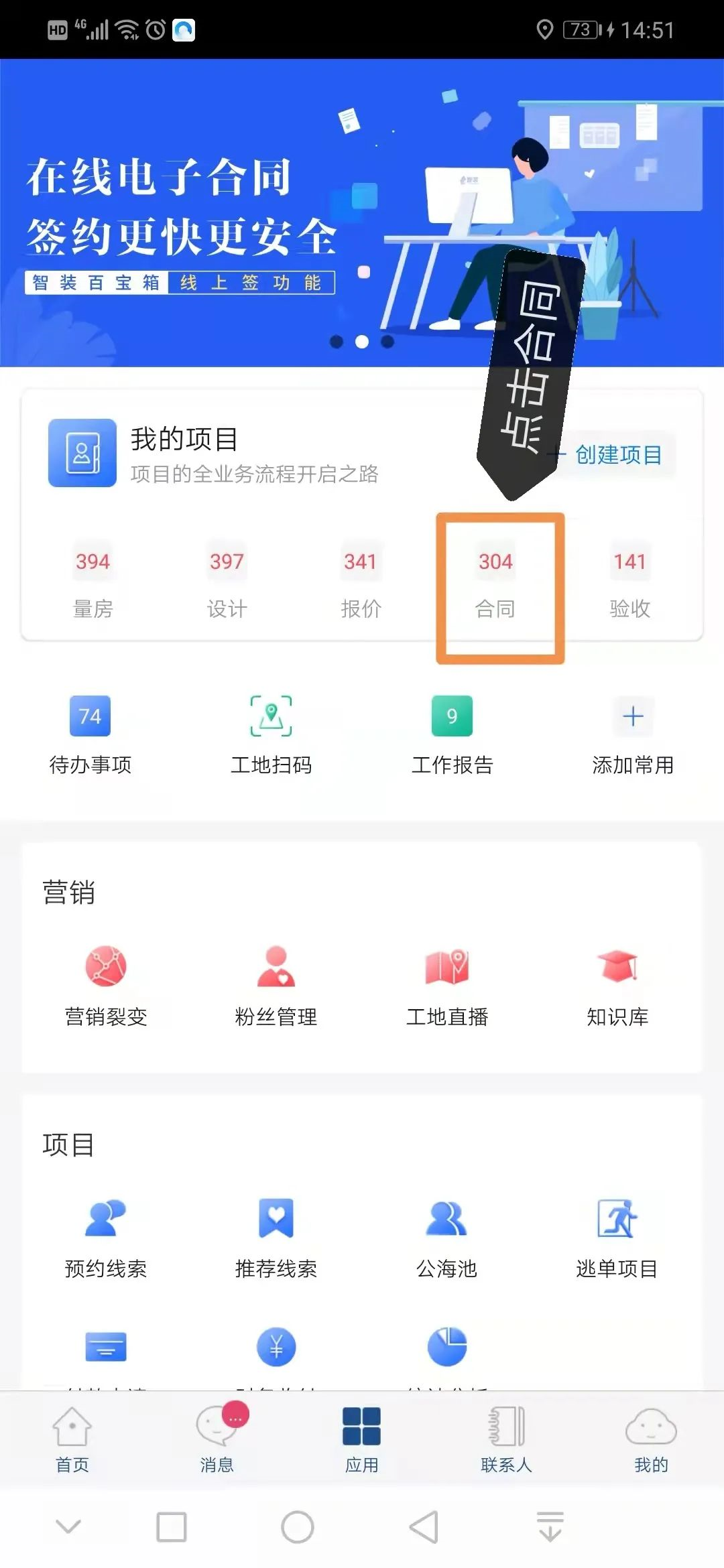724x1568 pixels.
Task: Open 工地直播 site livestream
Action: (447, 986)
